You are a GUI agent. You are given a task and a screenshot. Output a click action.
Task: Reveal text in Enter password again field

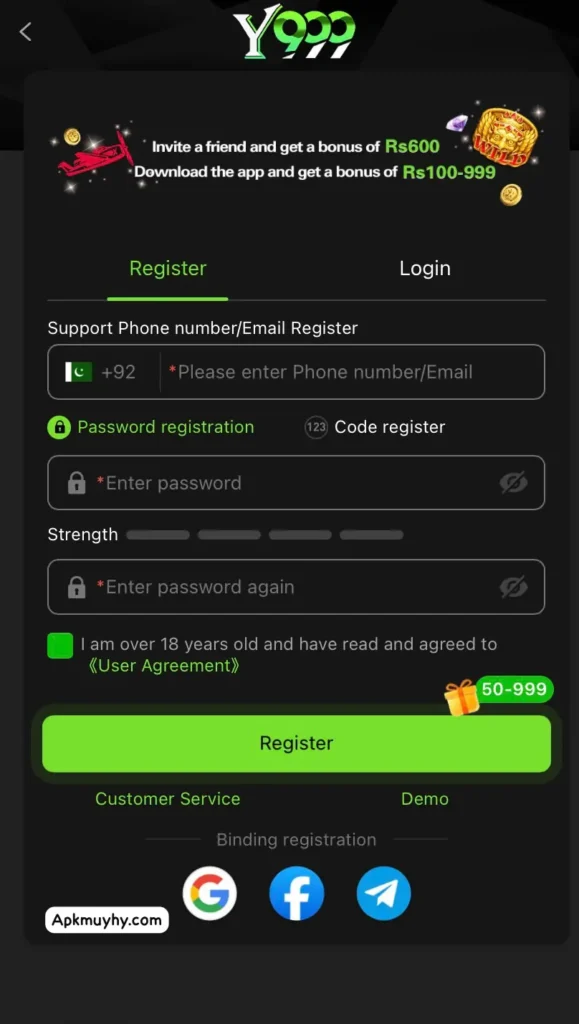(x=513, y=587)
